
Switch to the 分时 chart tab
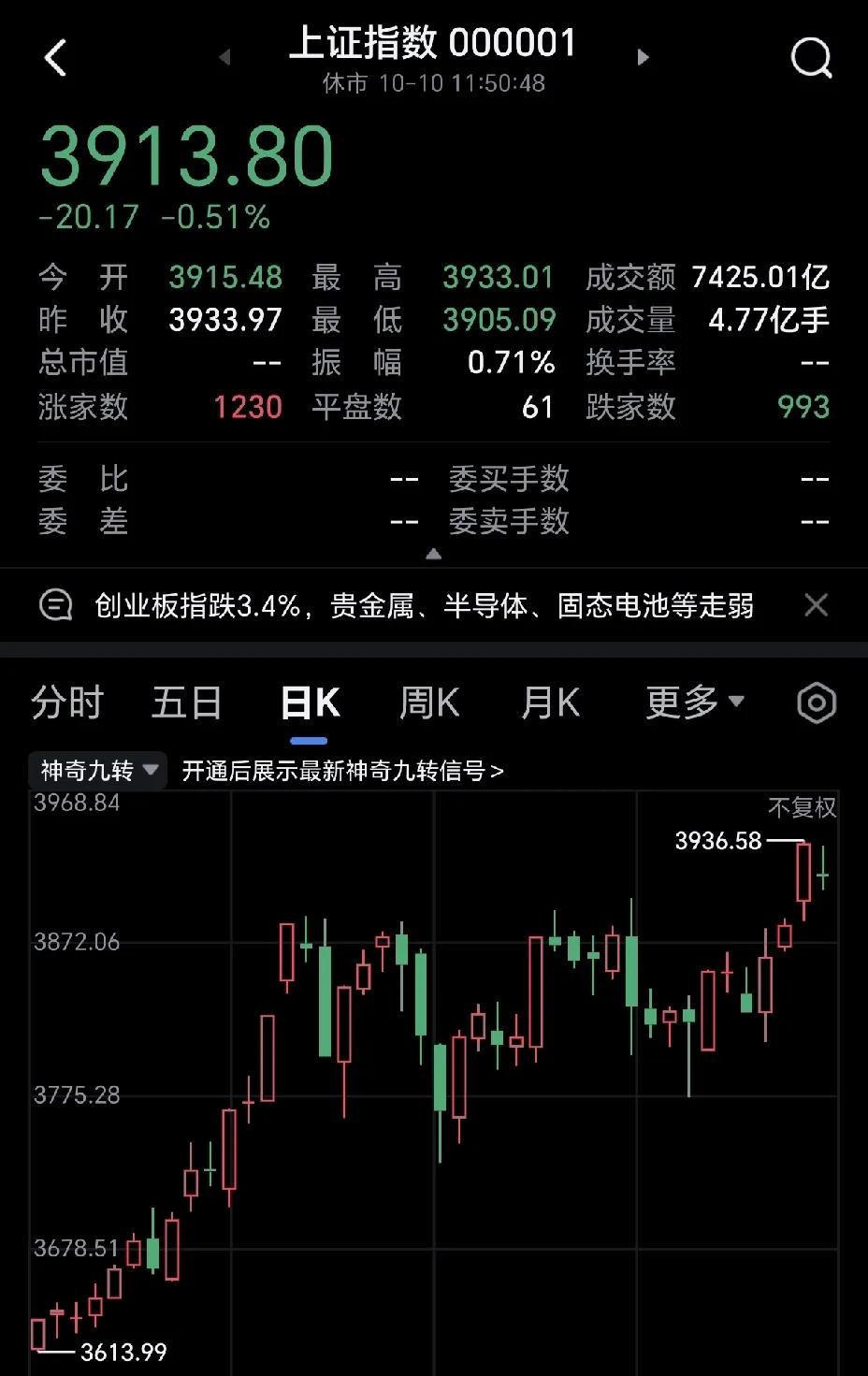[66, 702]
